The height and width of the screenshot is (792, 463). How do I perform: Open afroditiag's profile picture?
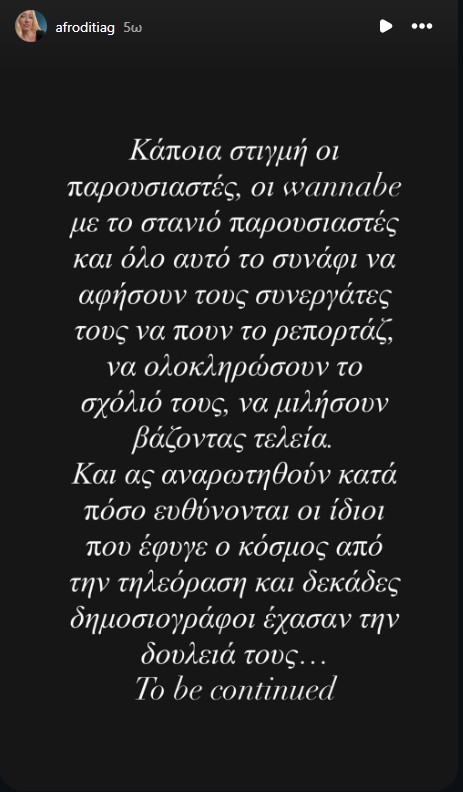pyautogui.click(x=31, y=26)
